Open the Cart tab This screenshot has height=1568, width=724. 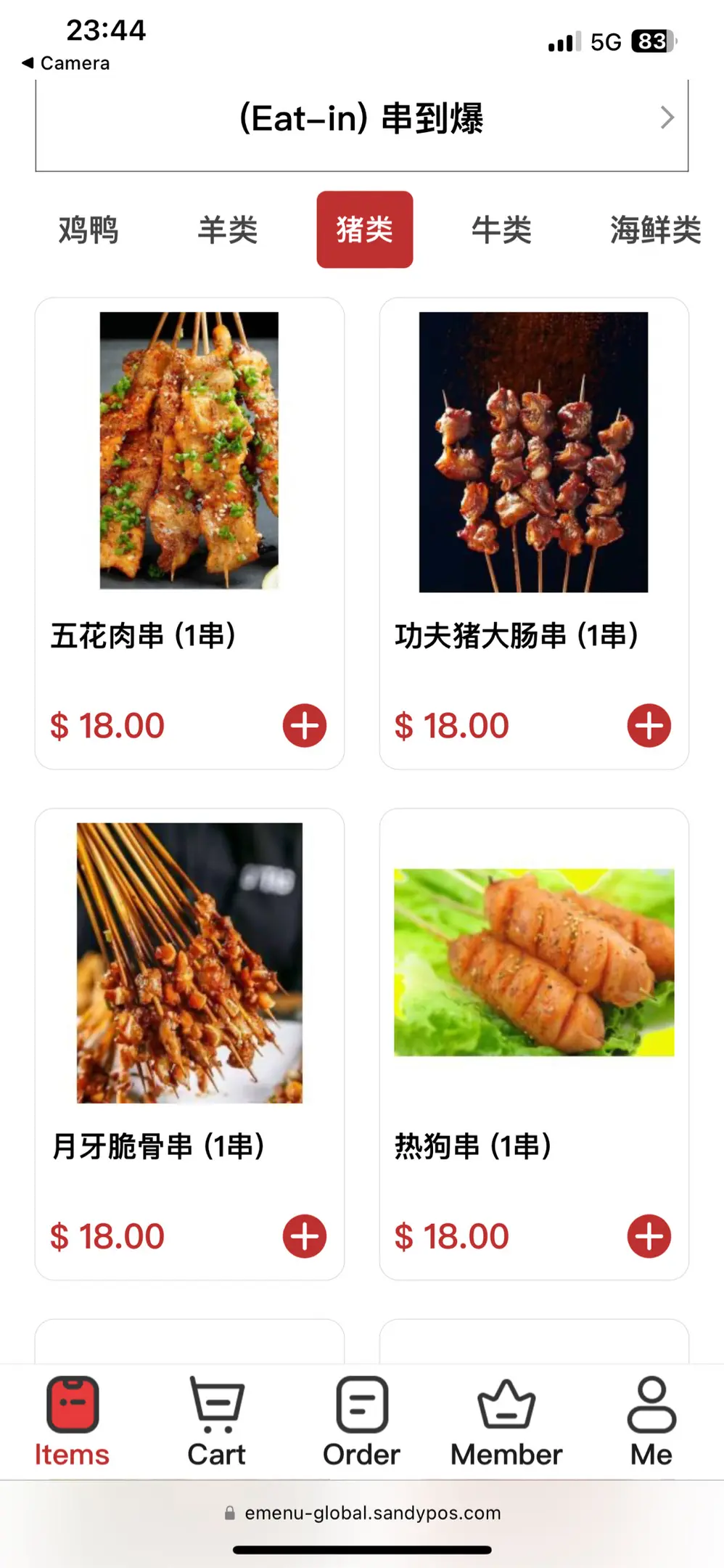click(216, 1422)
